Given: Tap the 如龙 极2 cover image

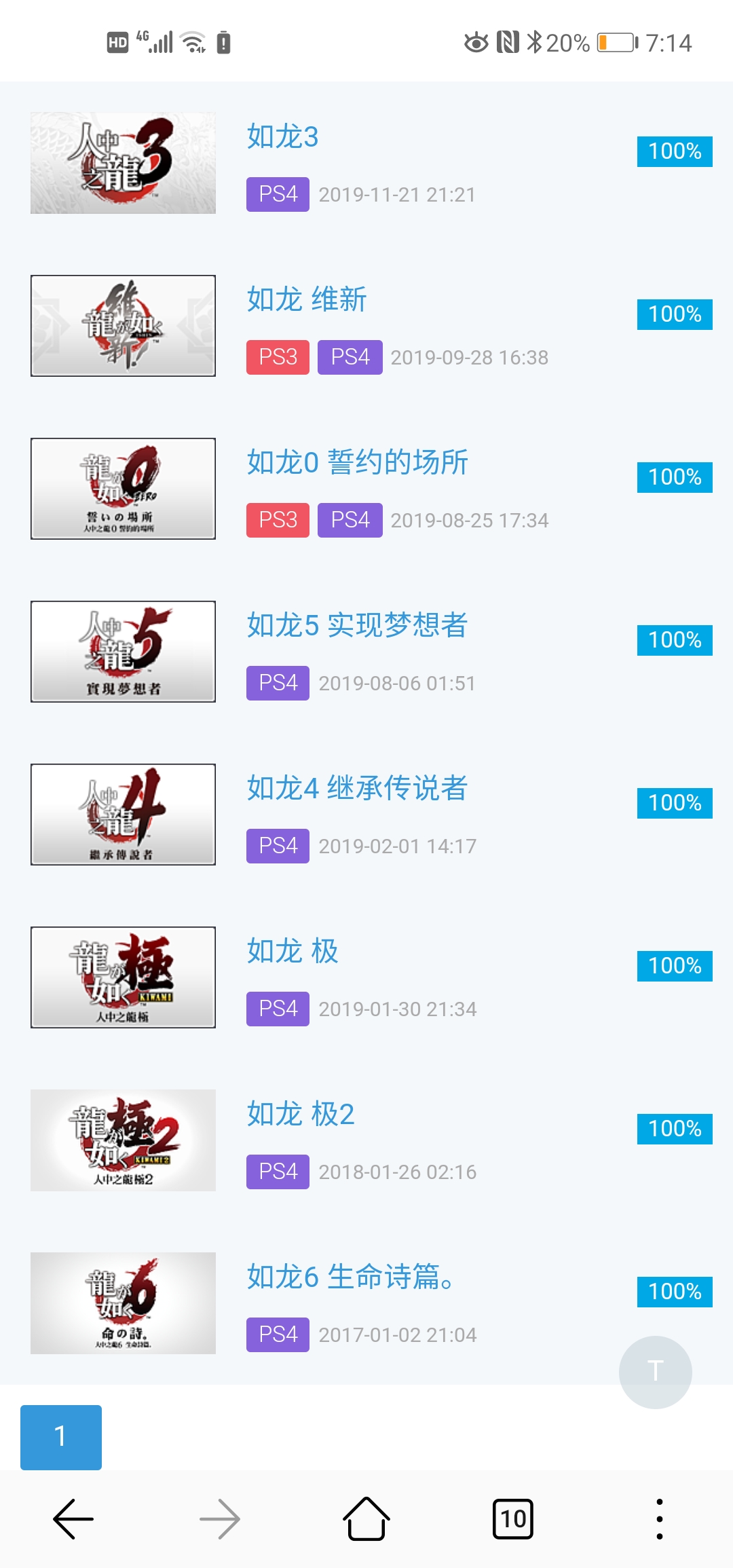Looking at the screenshot, I should click(x=123, y=1140).
